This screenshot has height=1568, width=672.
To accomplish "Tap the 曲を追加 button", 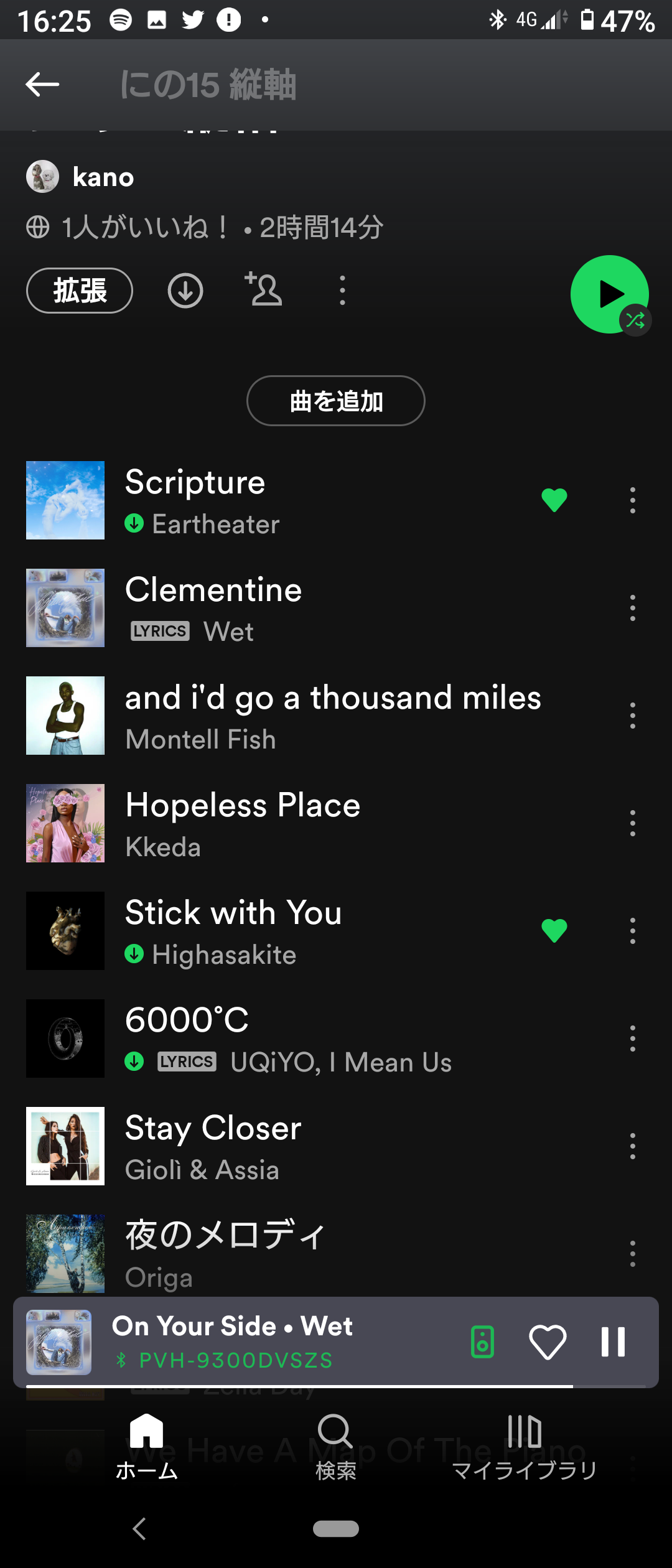I will pos(336,401).
